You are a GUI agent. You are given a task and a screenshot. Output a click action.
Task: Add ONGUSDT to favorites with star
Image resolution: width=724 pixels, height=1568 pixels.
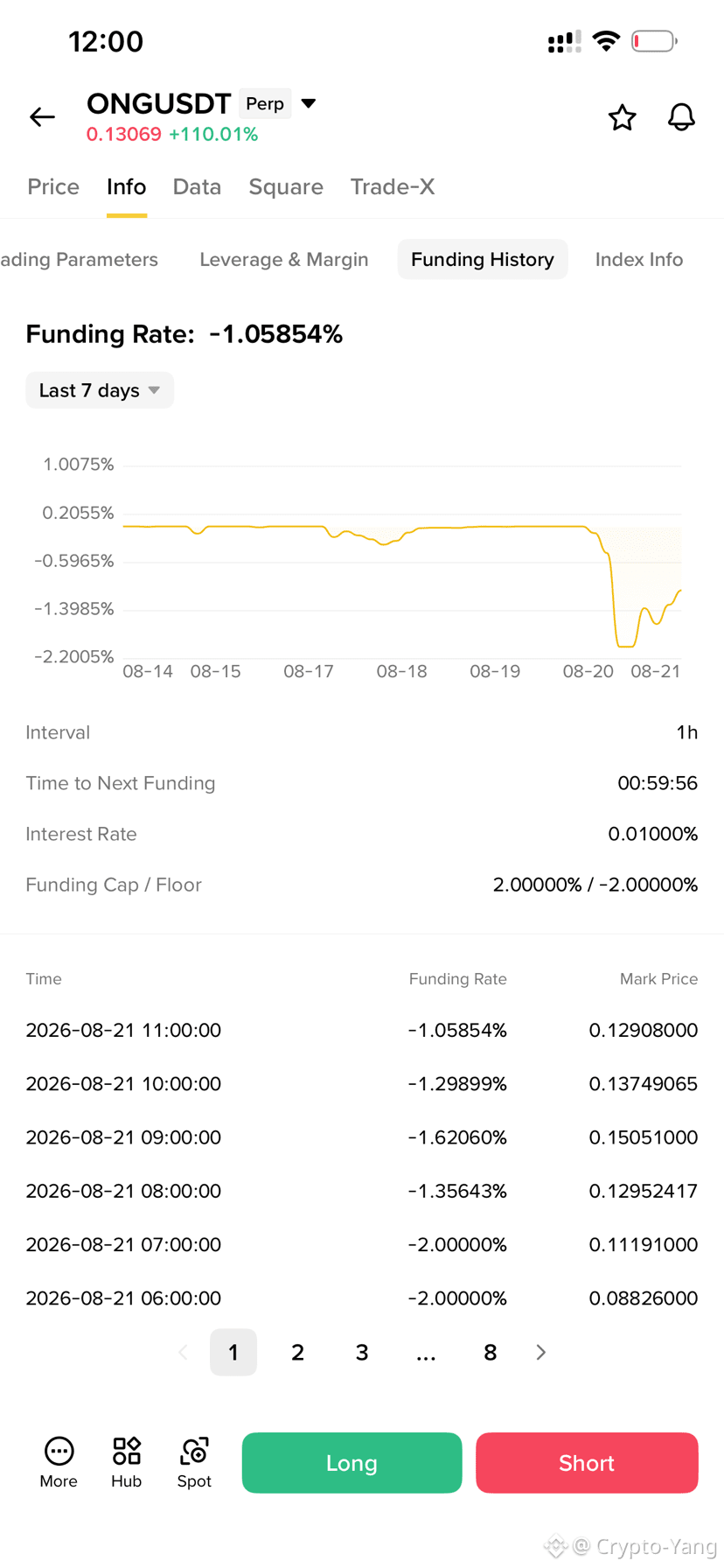click(x=622, y=117)
